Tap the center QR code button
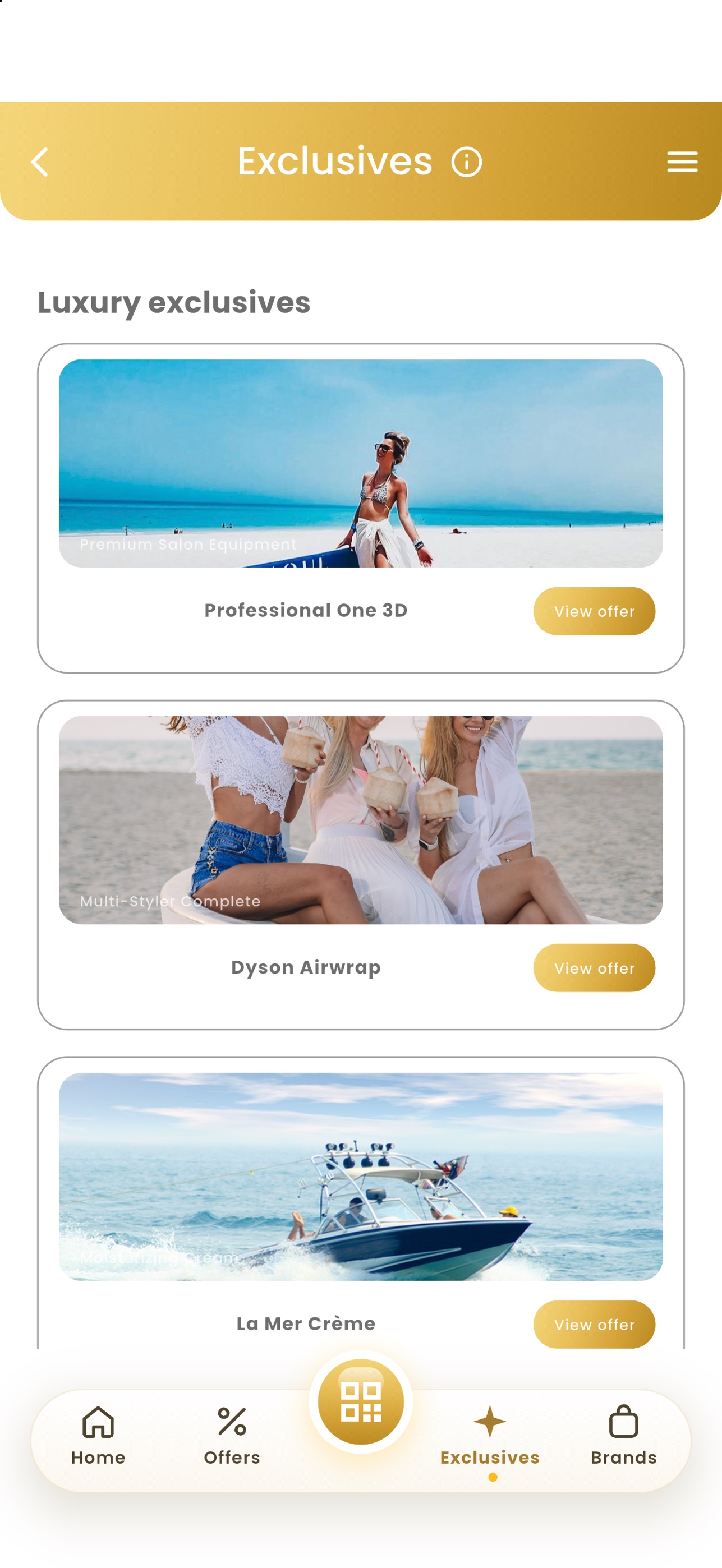This screenshot has width=722, height=1568. pos(361,1402)
